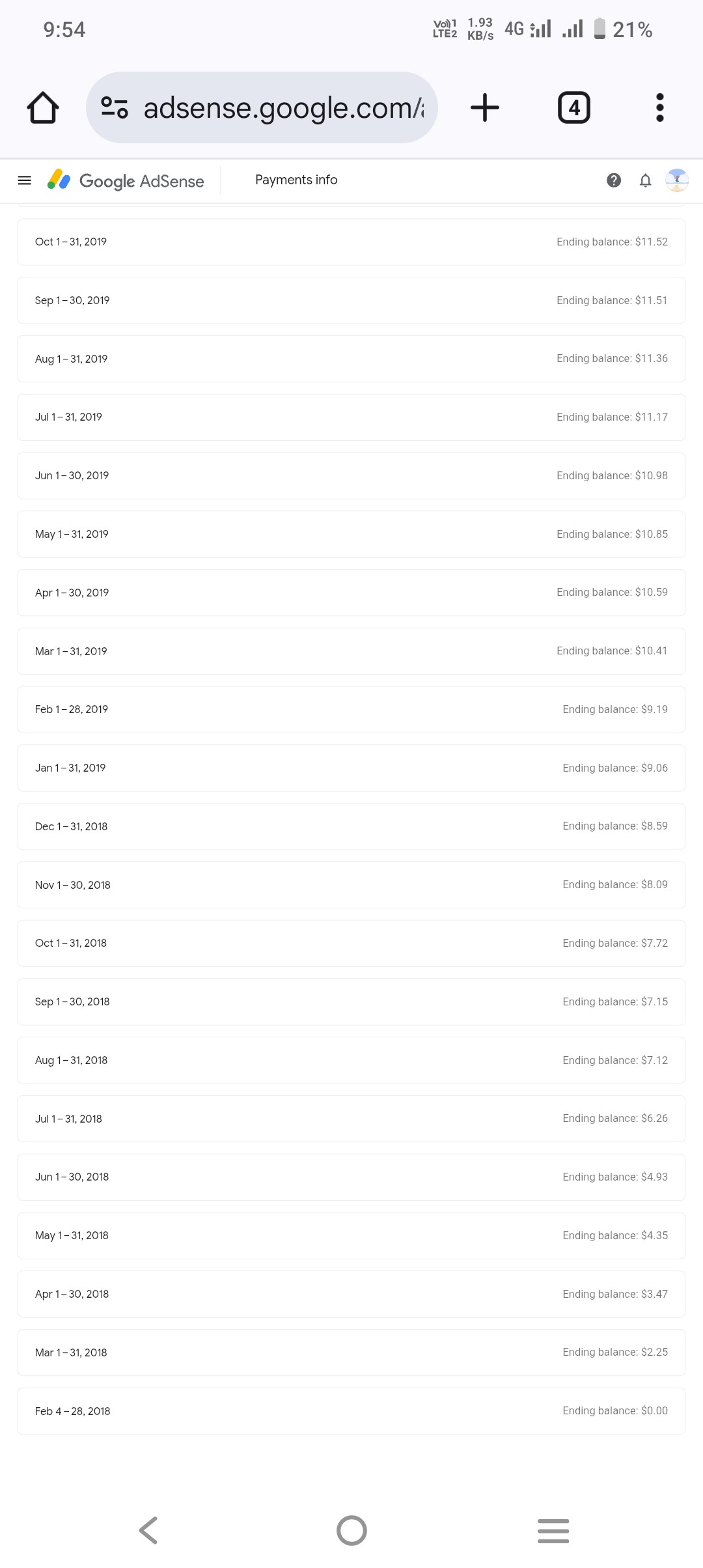The image size is (703, 1568).
Task: Expand the Oct 1–31, 2019 statement
Action: coord(351,242)
